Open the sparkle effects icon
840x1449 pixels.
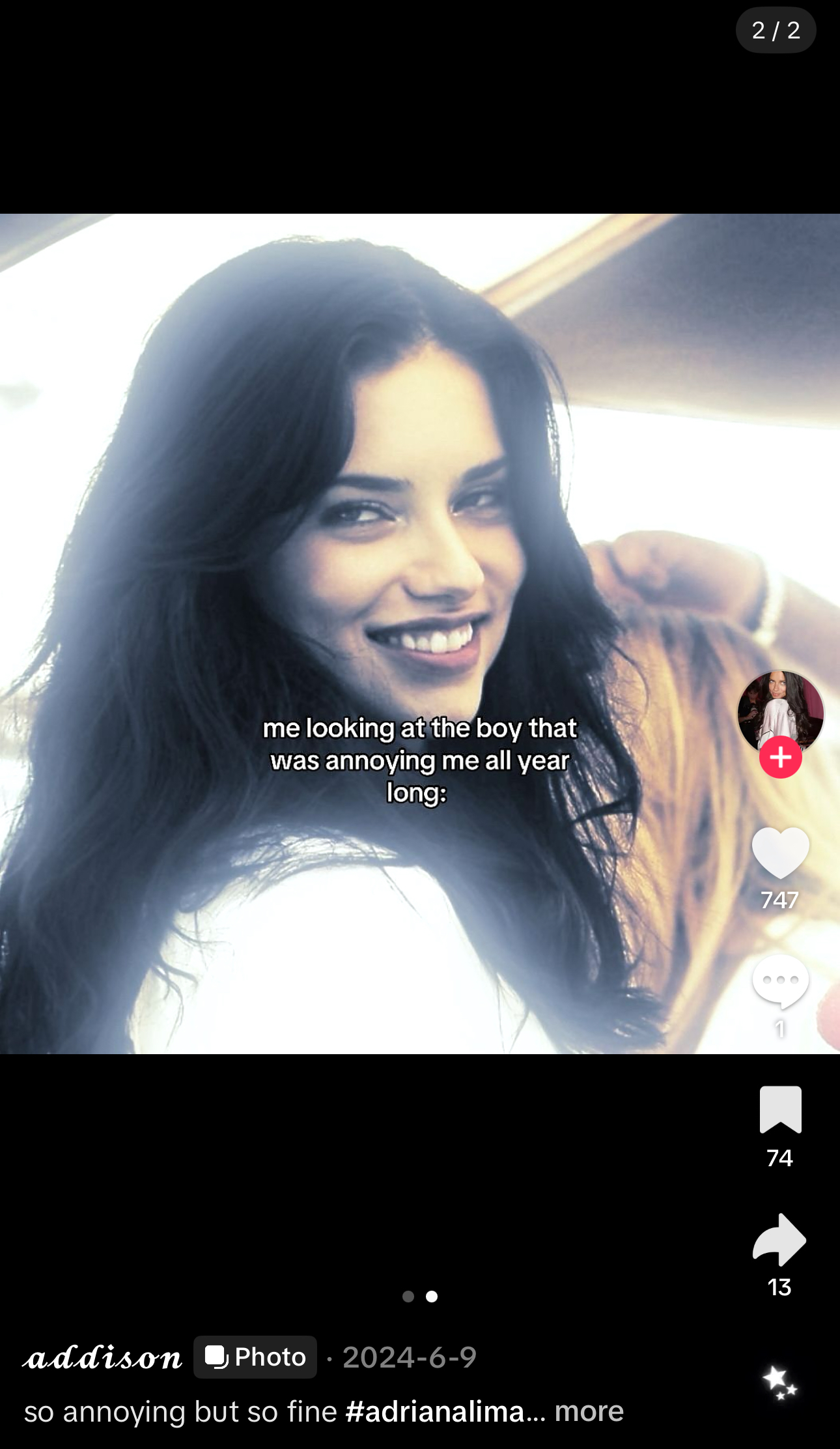[x=780, y=1383]
